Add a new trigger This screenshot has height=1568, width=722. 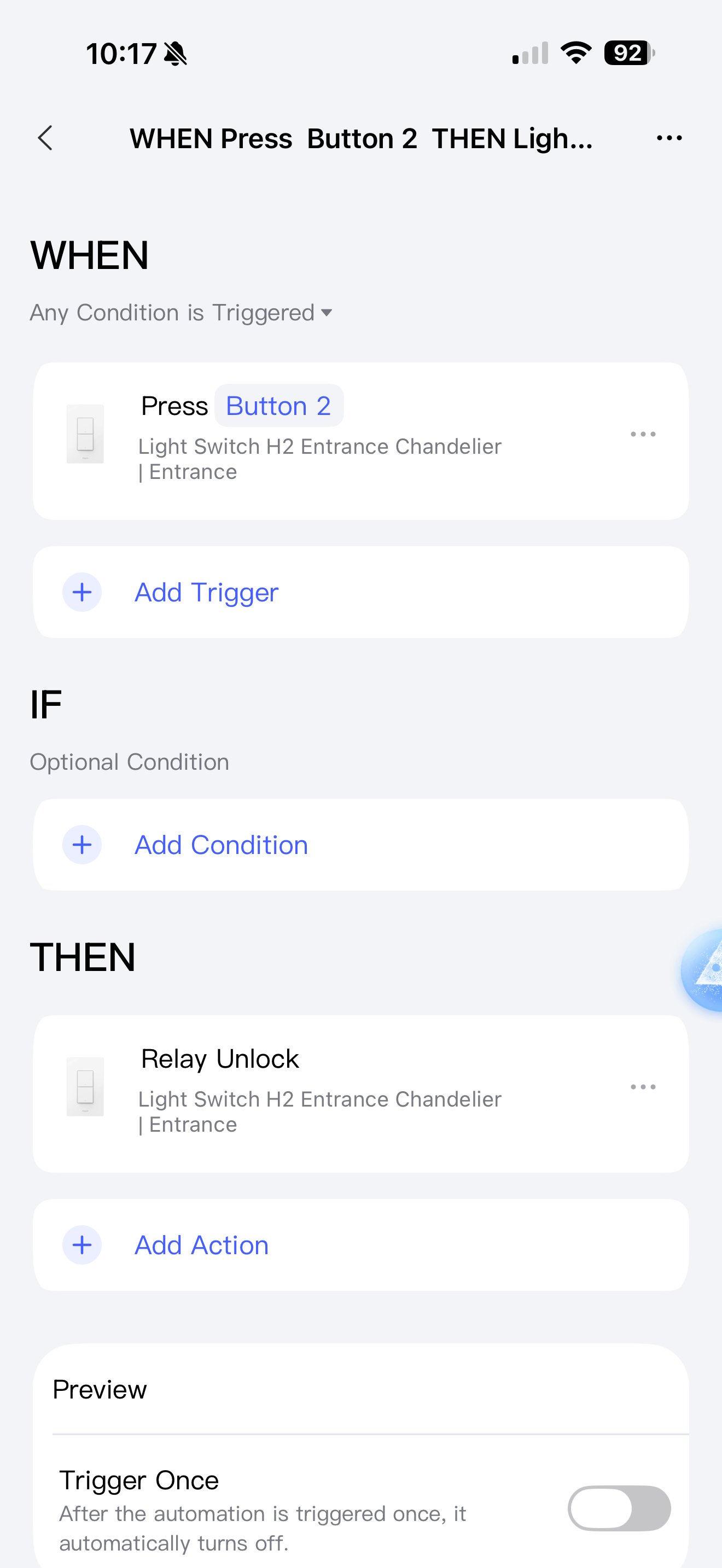(x=206, y=592)
